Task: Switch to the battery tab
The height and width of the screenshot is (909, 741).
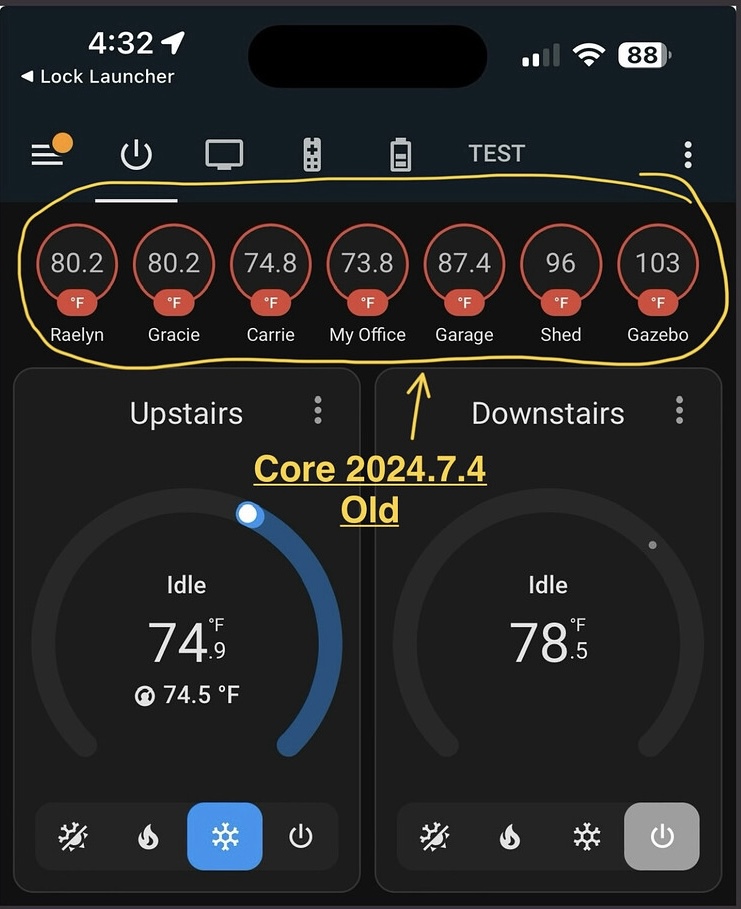Action: [400, 155]
